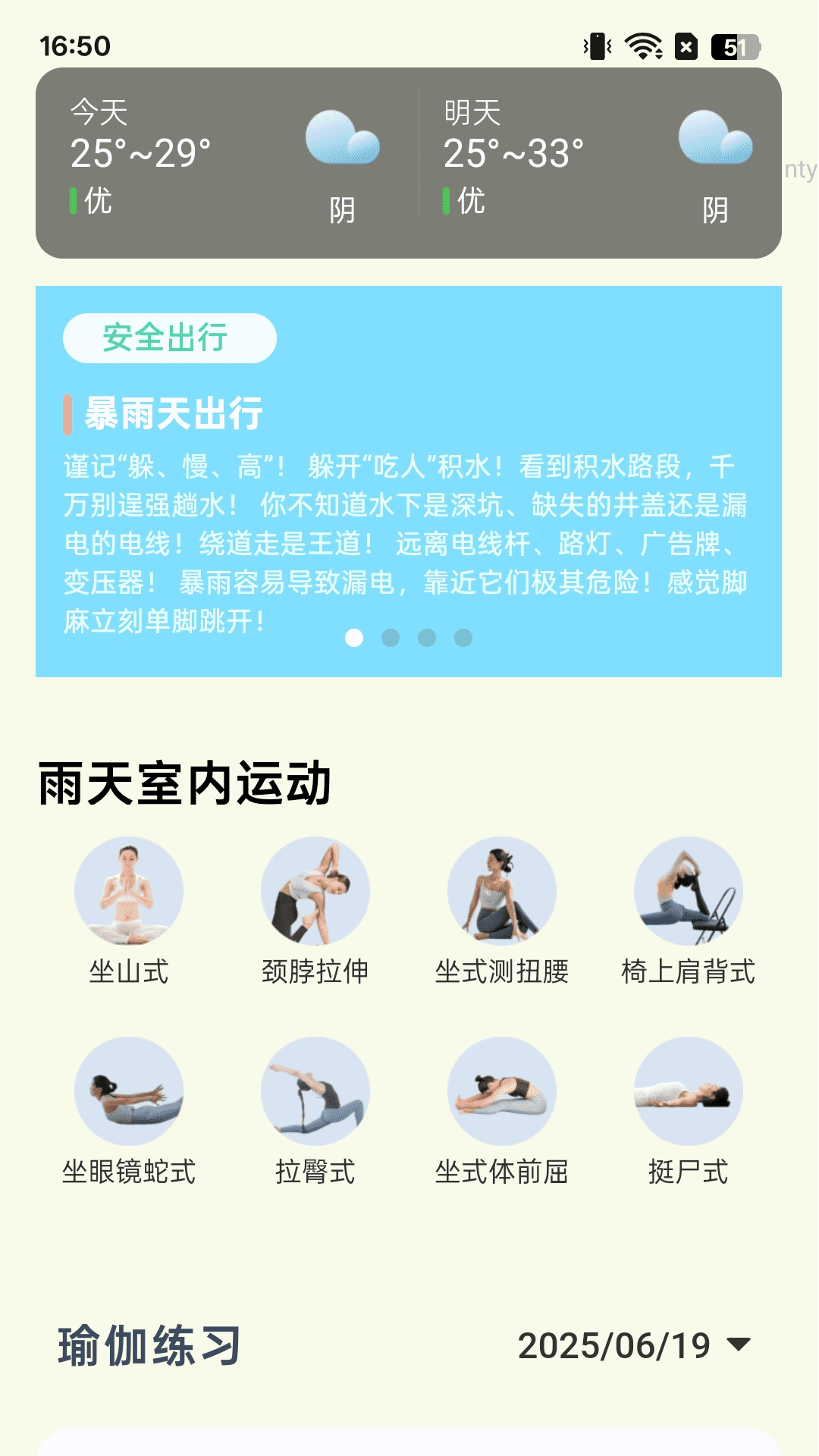Open the 挺尸式 corpse pose
The width and height of the screenshot is (819, 1456).
687,1092
